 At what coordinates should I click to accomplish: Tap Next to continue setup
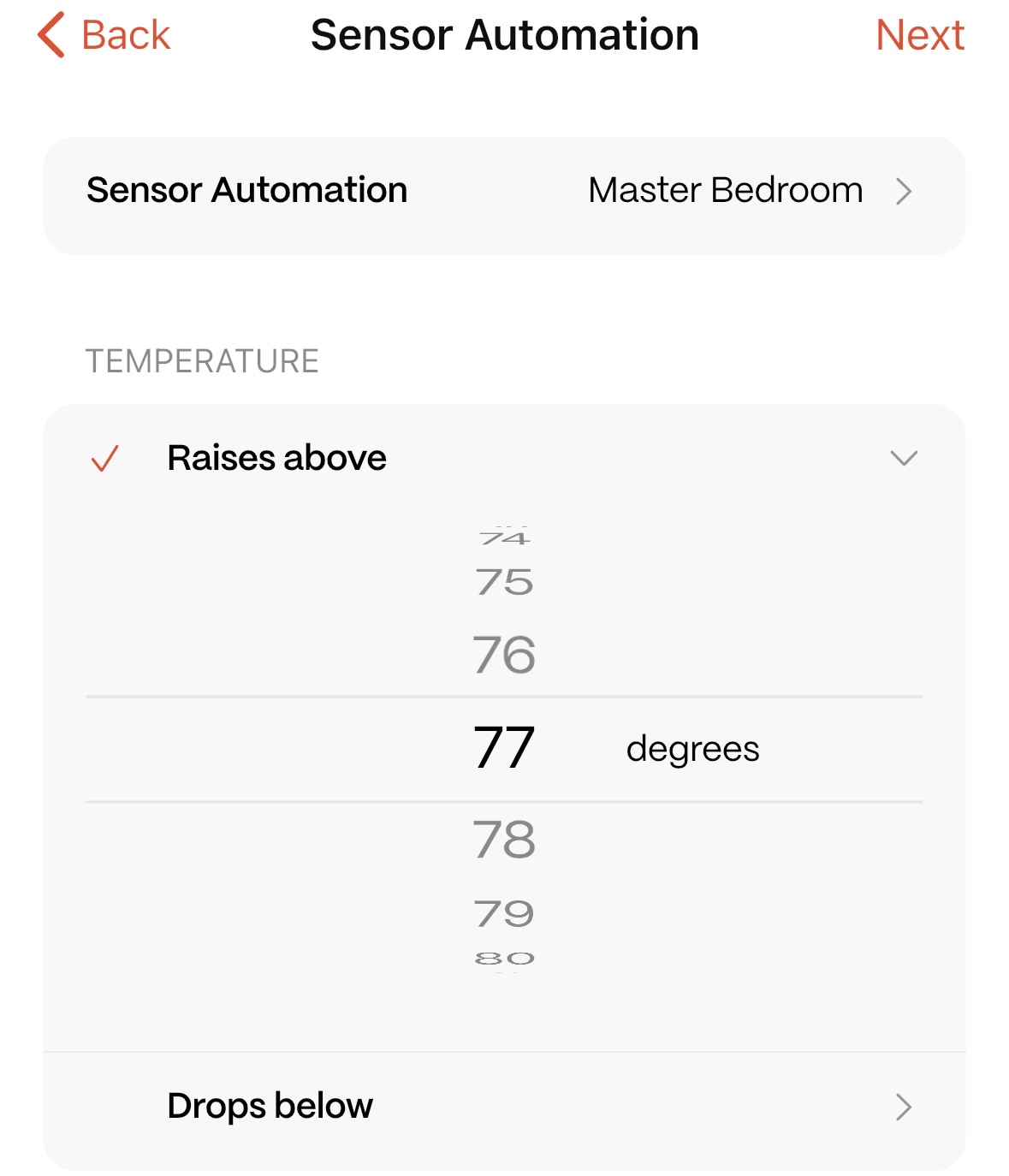coord(919,36)
